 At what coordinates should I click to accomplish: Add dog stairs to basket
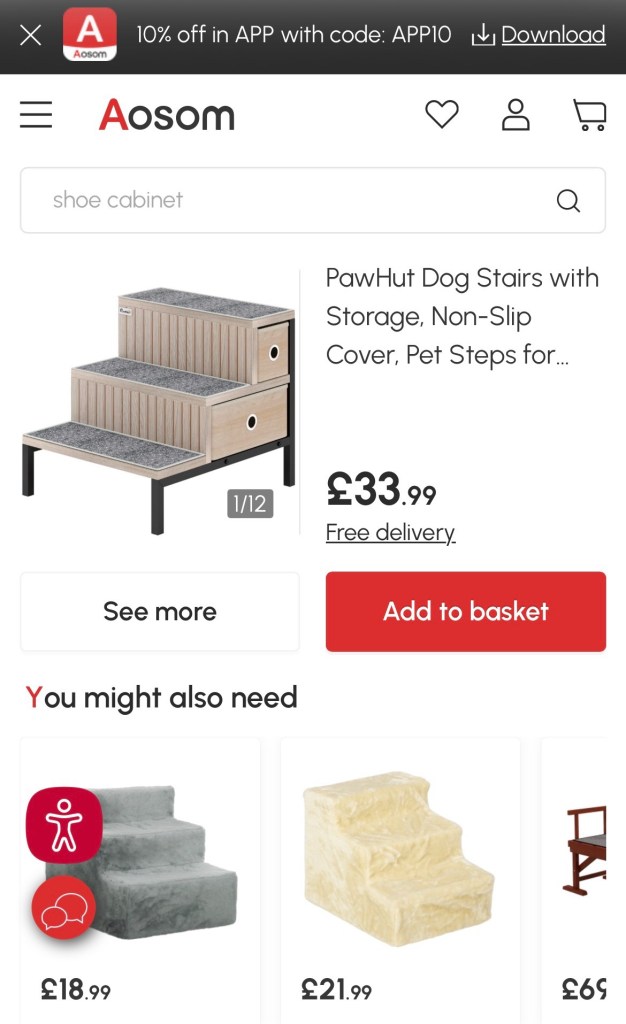point(465,612)
